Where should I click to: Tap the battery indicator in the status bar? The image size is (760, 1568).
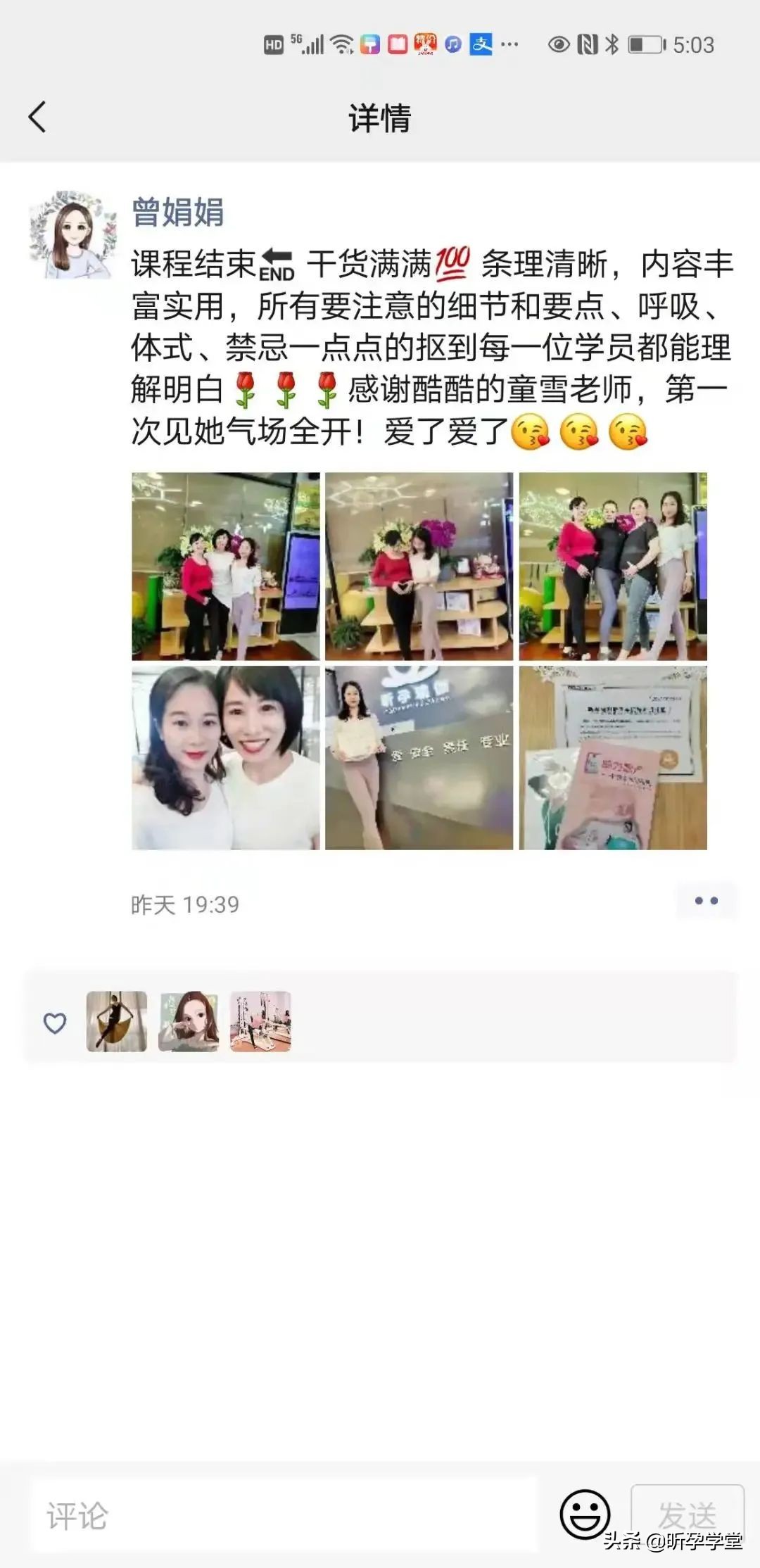(645, 44)
